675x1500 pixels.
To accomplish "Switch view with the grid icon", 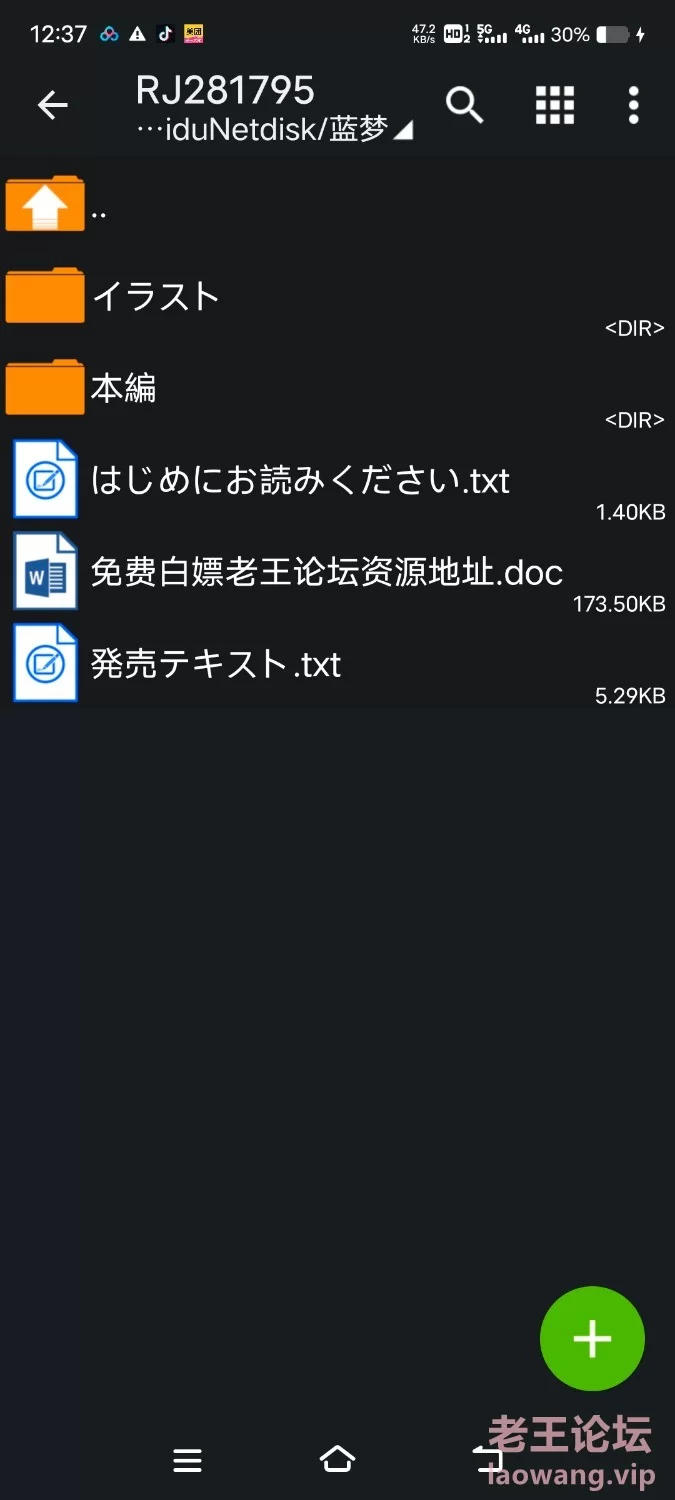I will click(x=555, y=105).
